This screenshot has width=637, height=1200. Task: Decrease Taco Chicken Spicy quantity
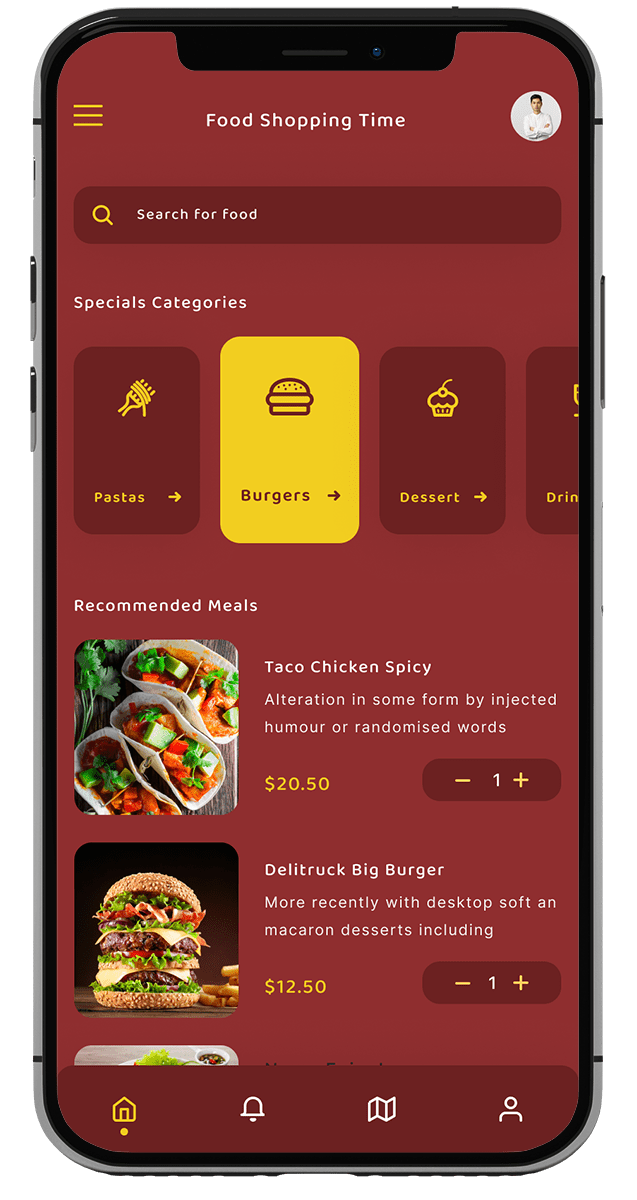tap(462, 781)
